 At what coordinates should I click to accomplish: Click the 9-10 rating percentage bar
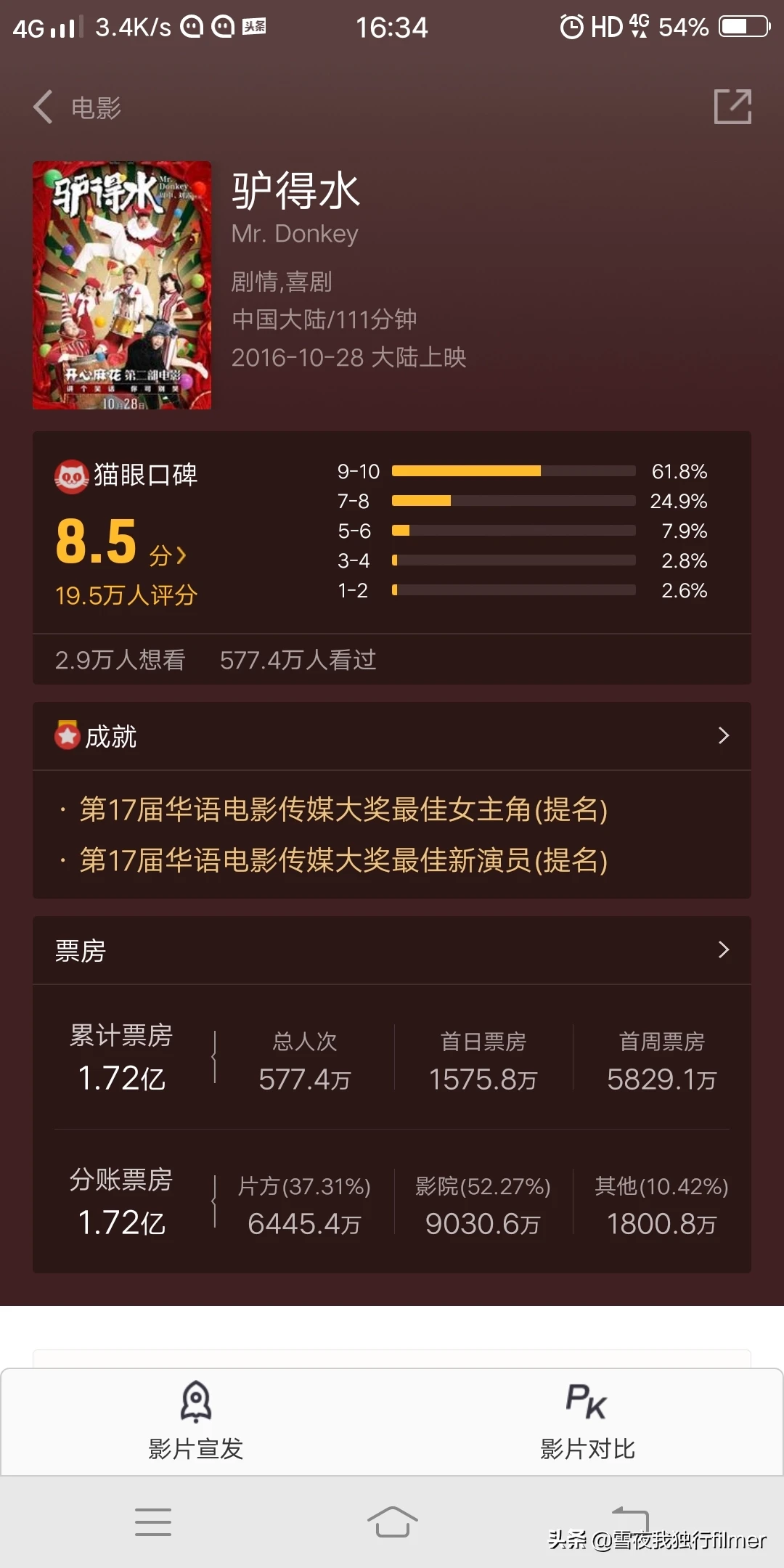coord(513,470)
